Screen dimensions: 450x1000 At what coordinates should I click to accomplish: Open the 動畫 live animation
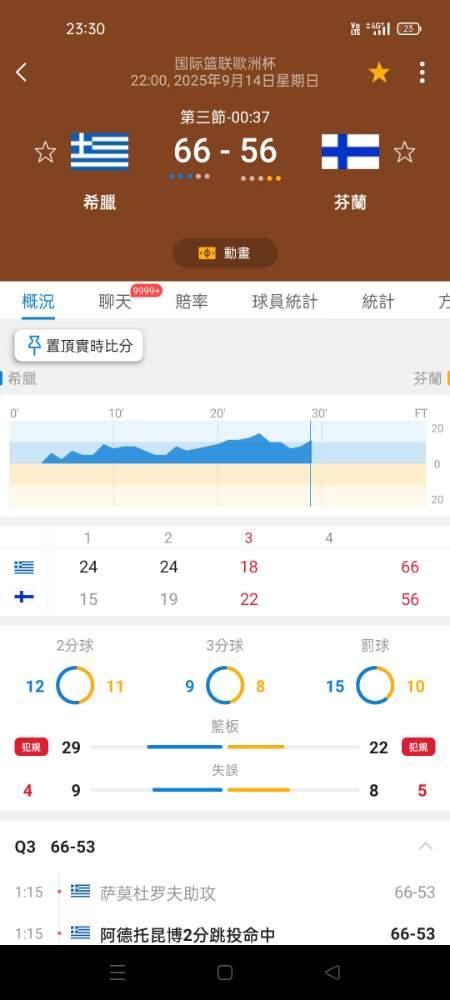pos(225,253)
